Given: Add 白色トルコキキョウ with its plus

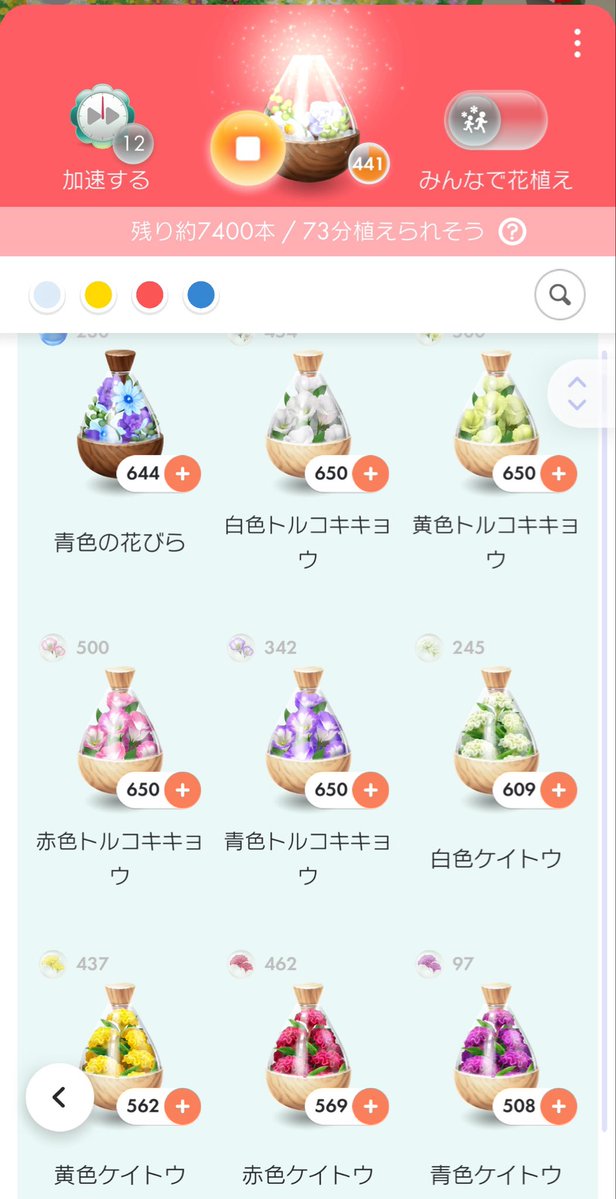Looking at the screenshot, I should coord(370,473).
